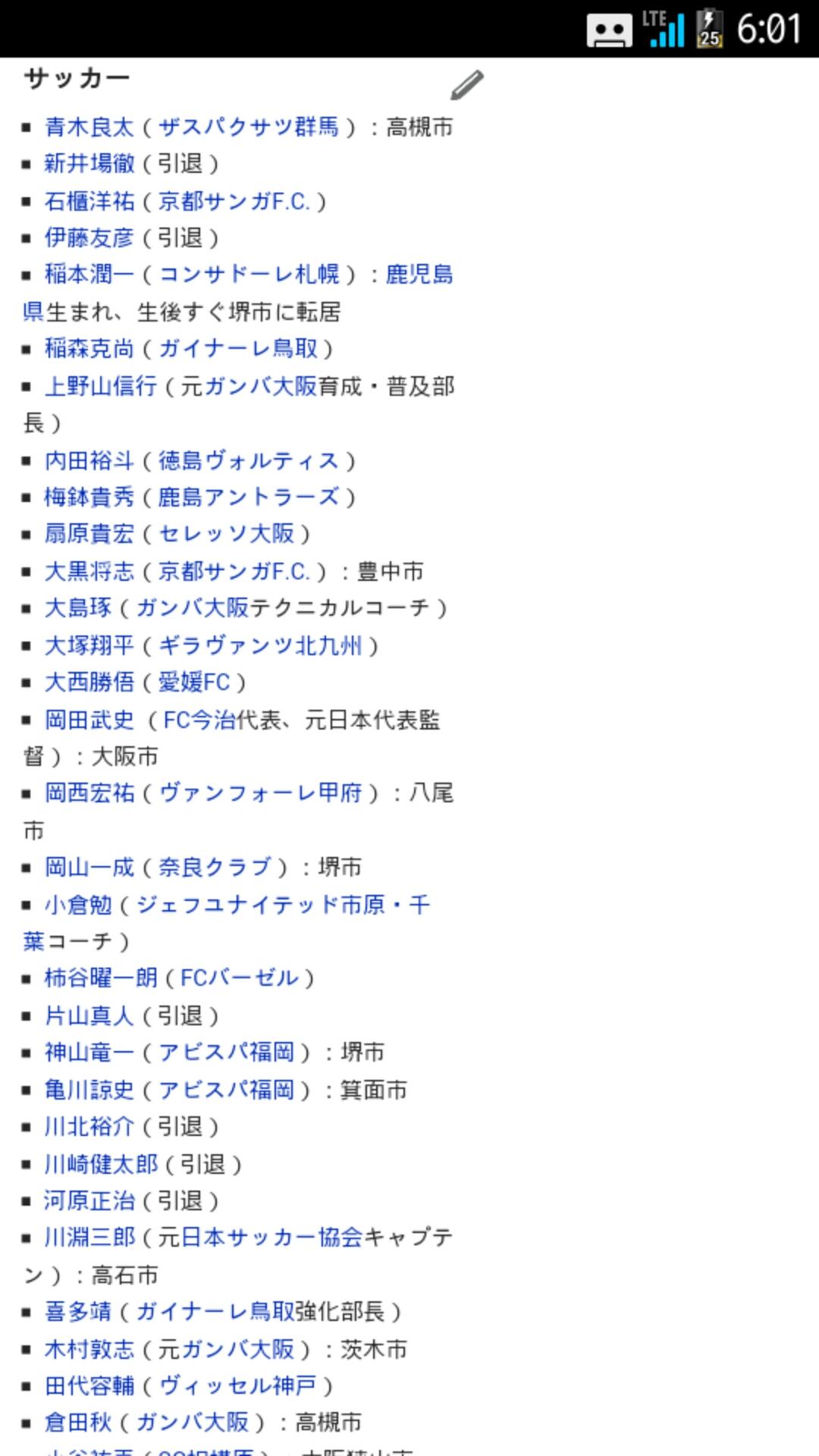819x1456 pixels.
Task: Open the 川淵三郎 article link
Action: 89,1238
